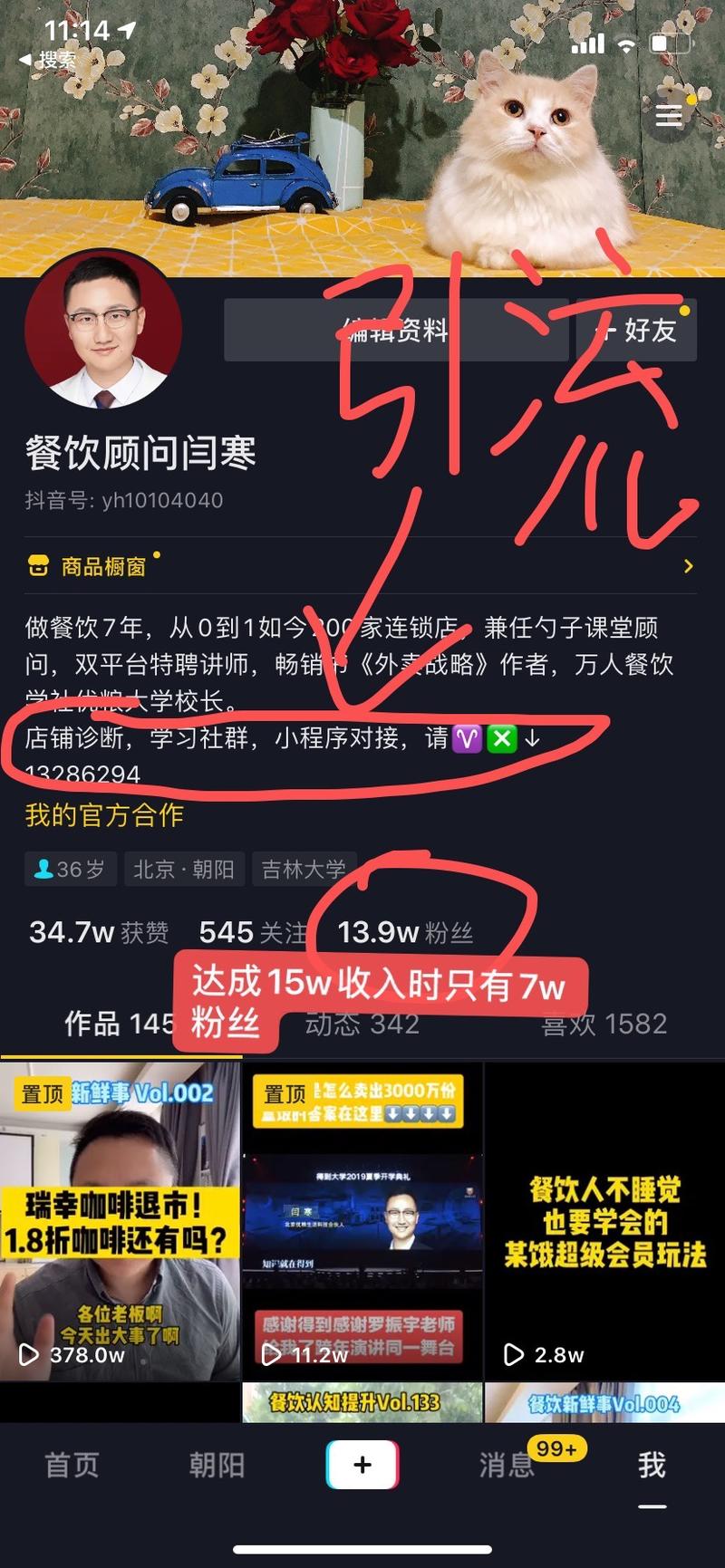Screen dimensions: 725x1568
Task: Tap 编辑资料 to edit profile
Action: pos(396,330)
